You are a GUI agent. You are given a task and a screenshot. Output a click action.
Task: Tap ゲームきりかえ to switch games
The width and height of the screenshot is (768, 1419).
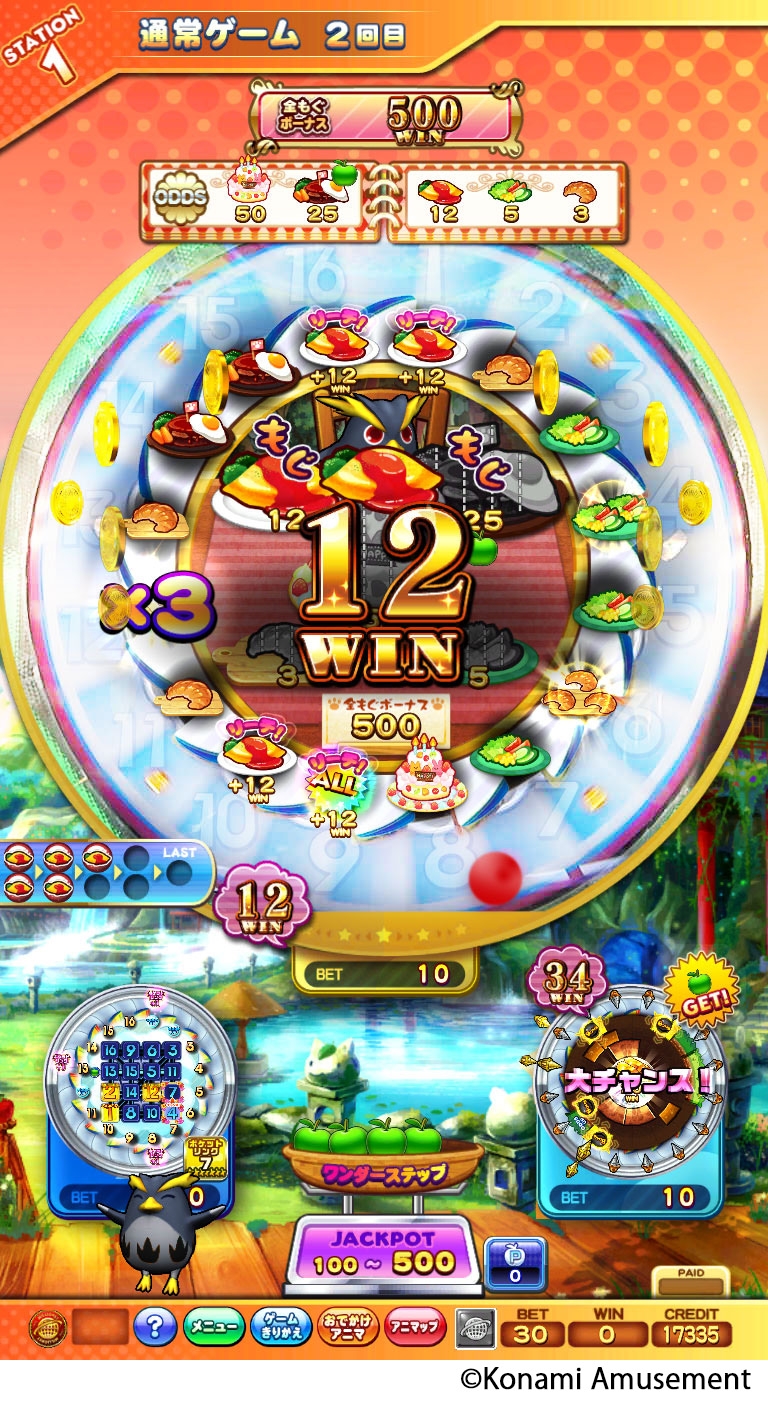pyautogui.click(x=281, y=1327)
